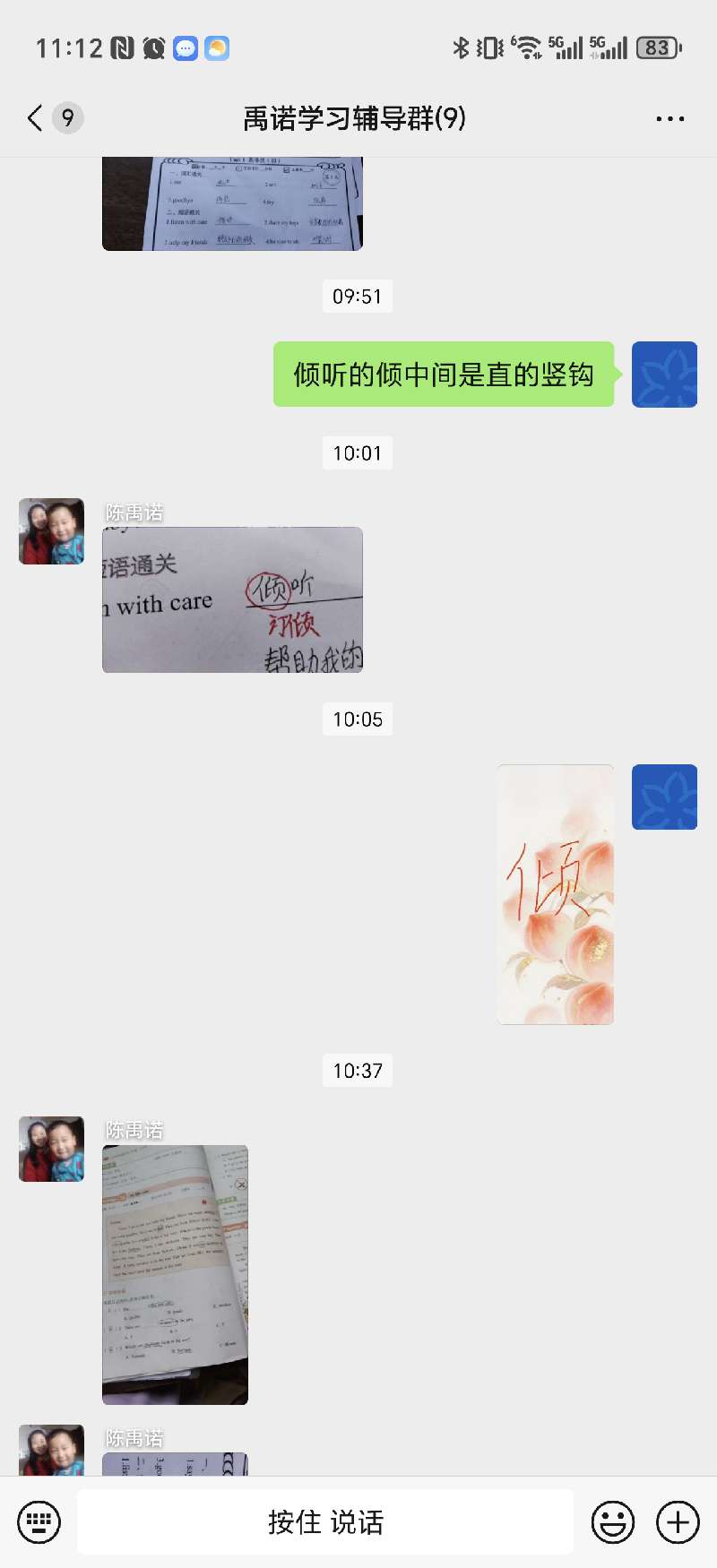This screenshot has width=717, height=1568.
Task: Go back to the chat list
Action: tap(36, 118)
